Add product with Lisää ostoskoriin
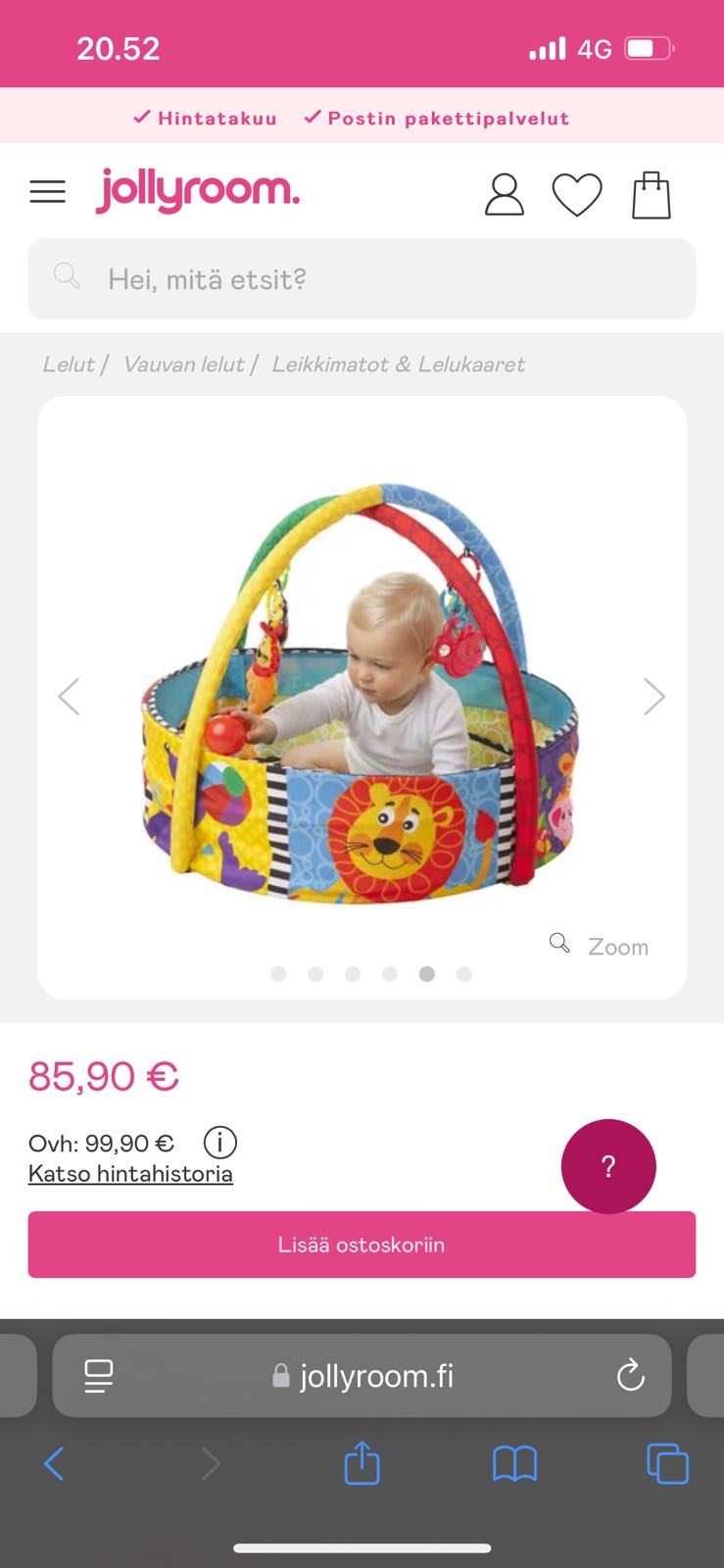The width and height of the screenshot is (724, 1568). point(362,1245)
